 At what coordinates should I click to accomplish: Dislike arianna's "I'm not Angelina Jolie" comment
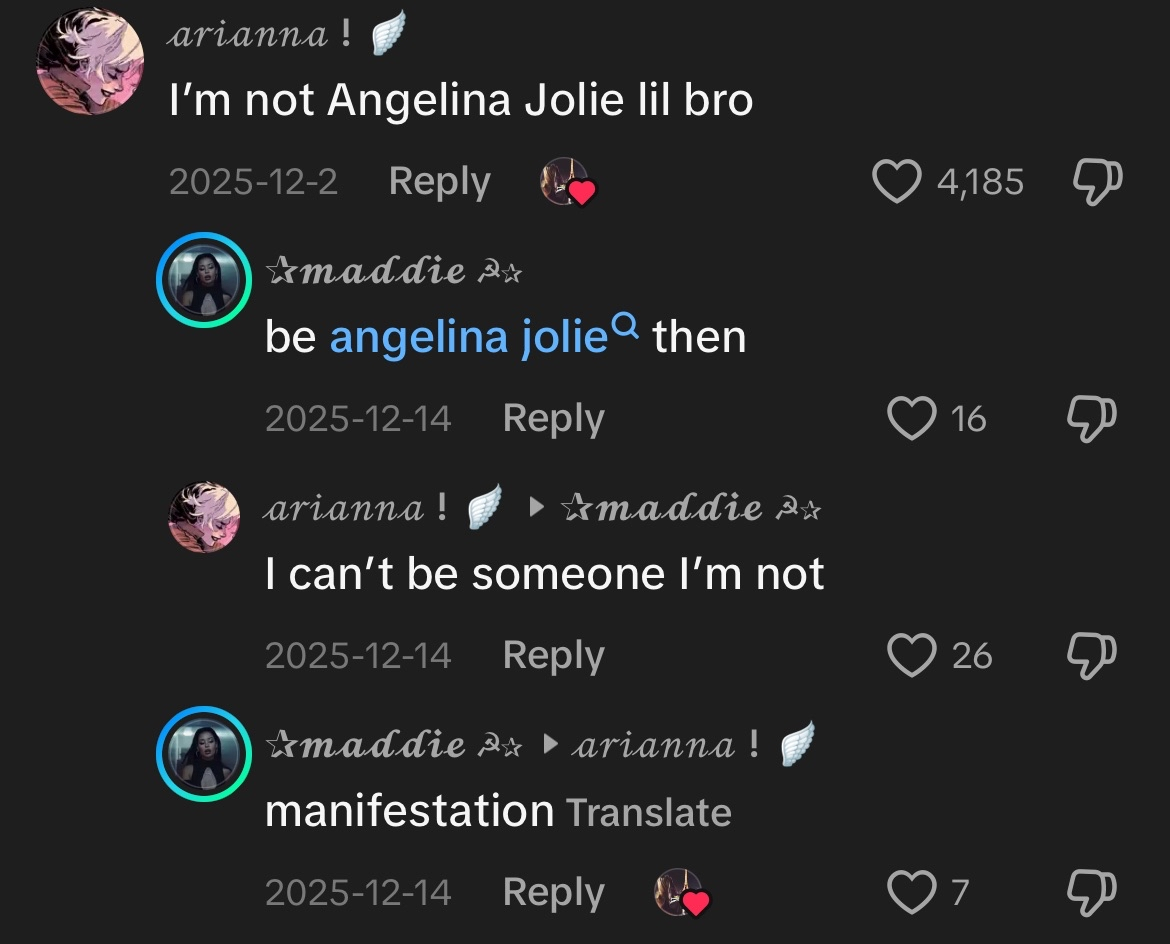point(1096,181)
